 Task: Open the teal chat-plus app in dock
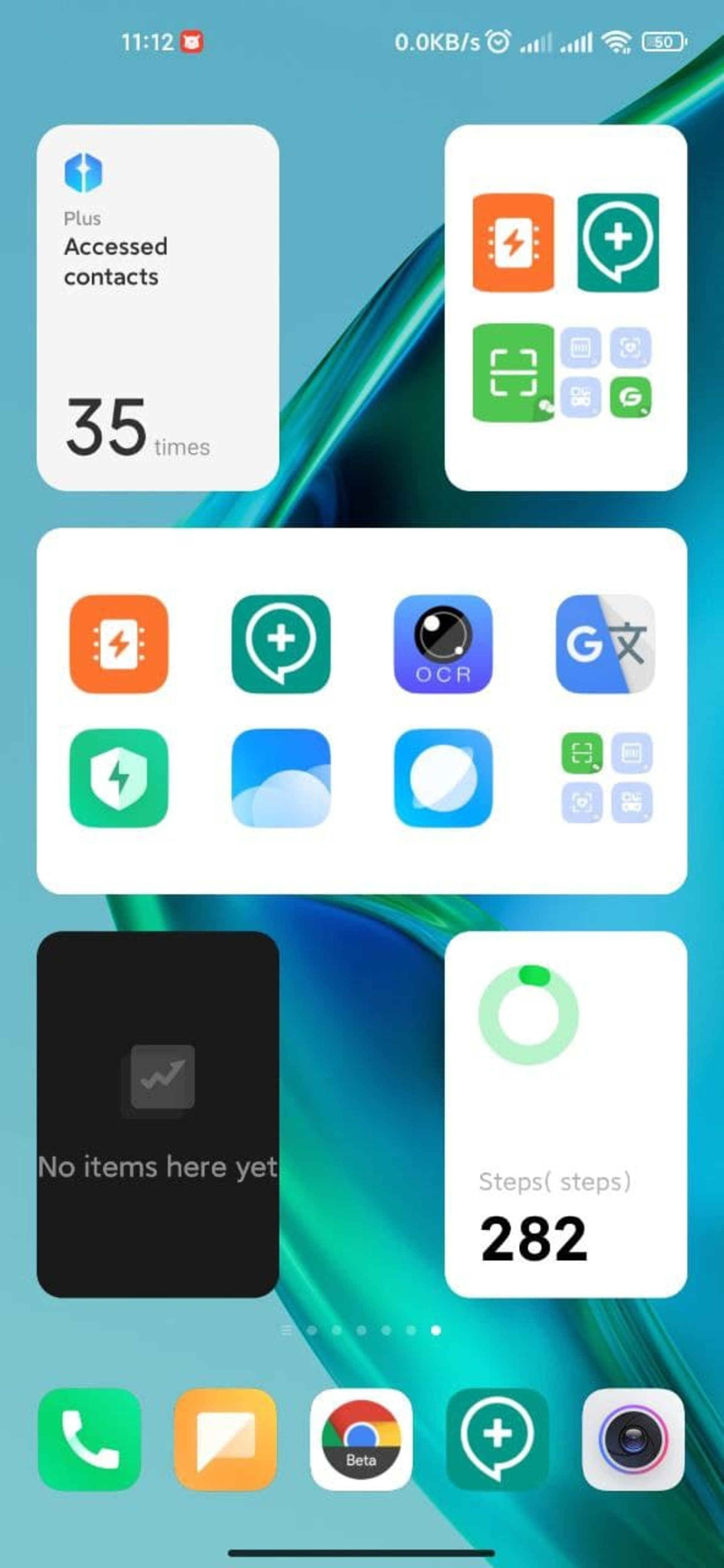497,1439
